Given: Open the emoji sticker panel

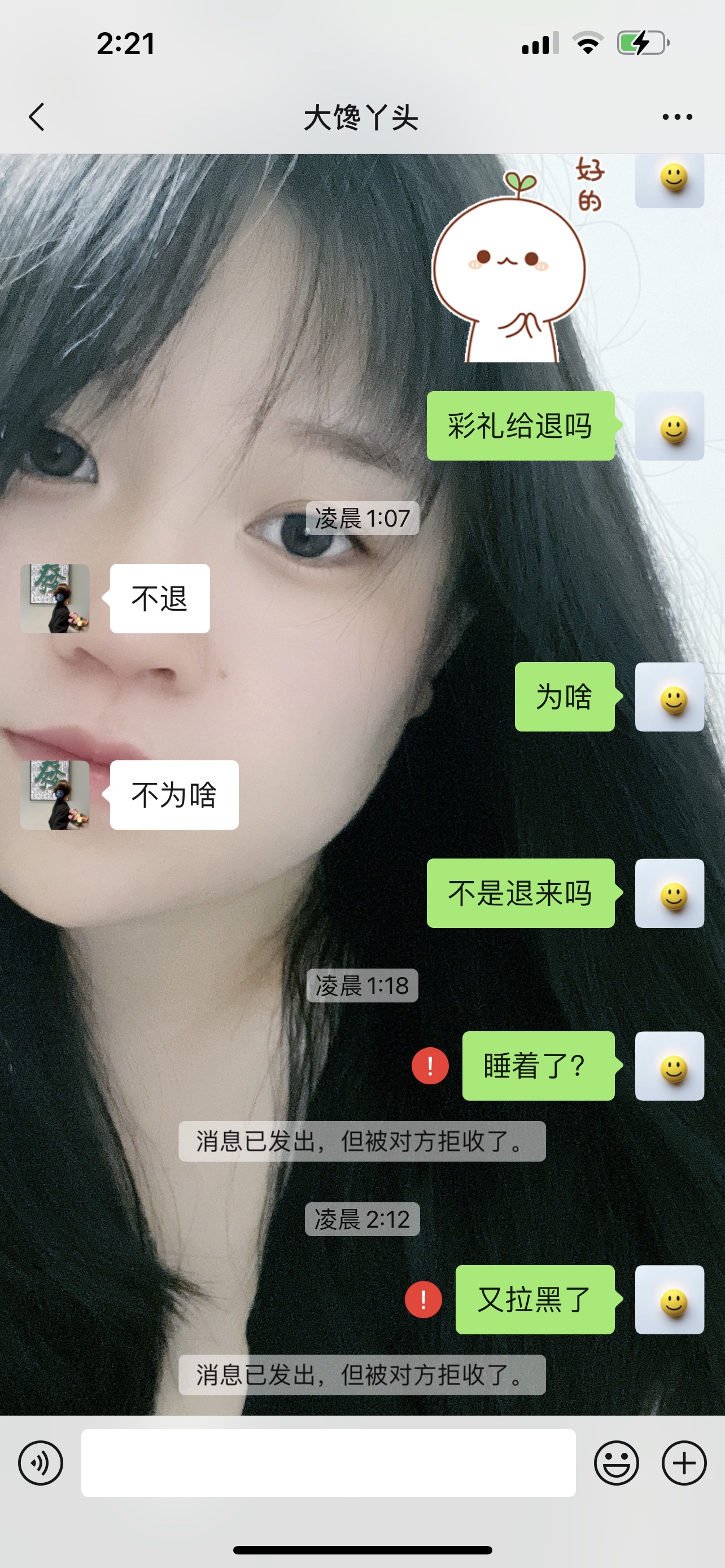Looking at the screenshot, I should [616, 1462].
